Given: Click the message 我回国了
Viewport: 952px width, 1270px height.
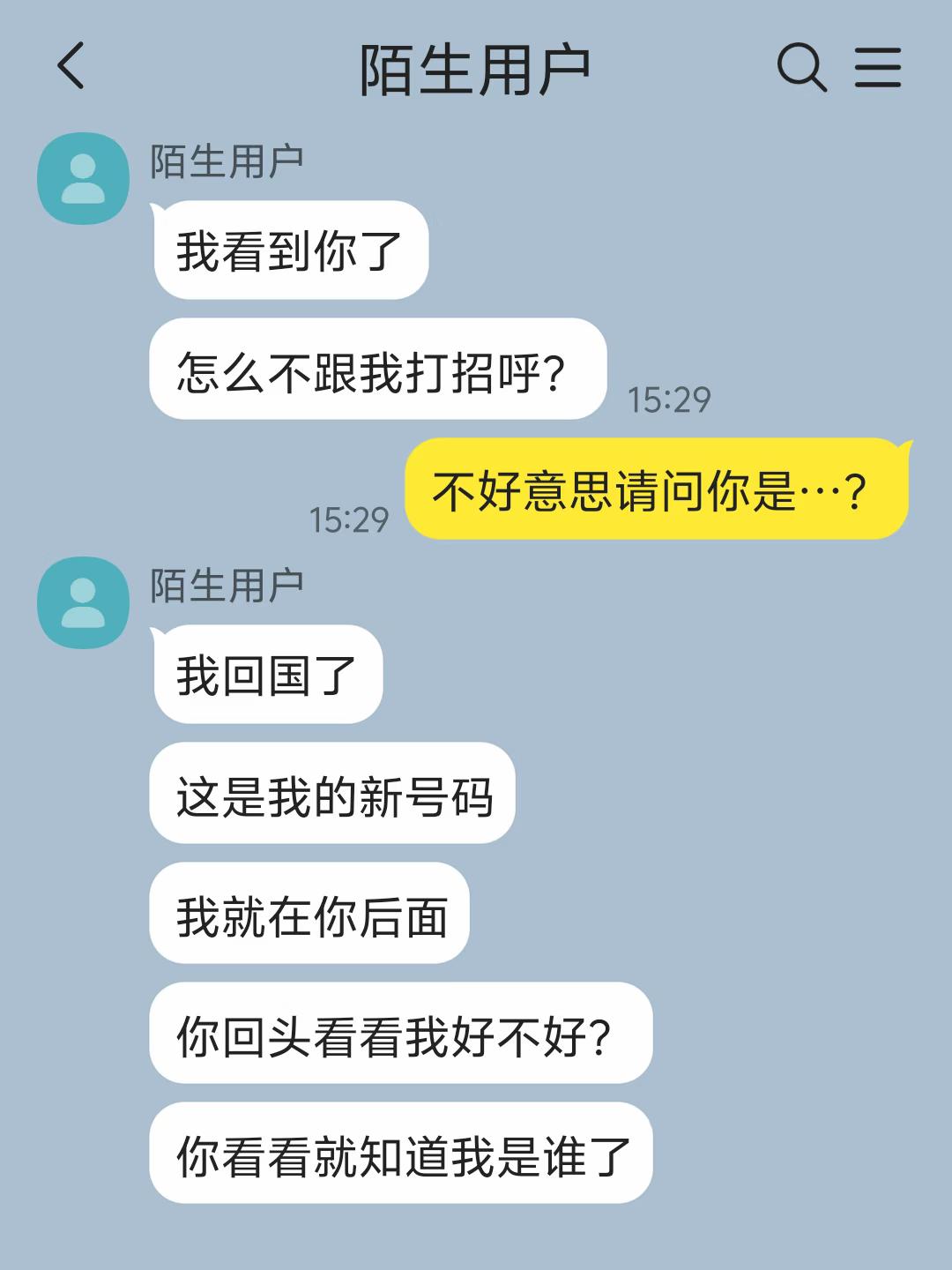Looking at the screenshot, I should click(x=269, y=674).
